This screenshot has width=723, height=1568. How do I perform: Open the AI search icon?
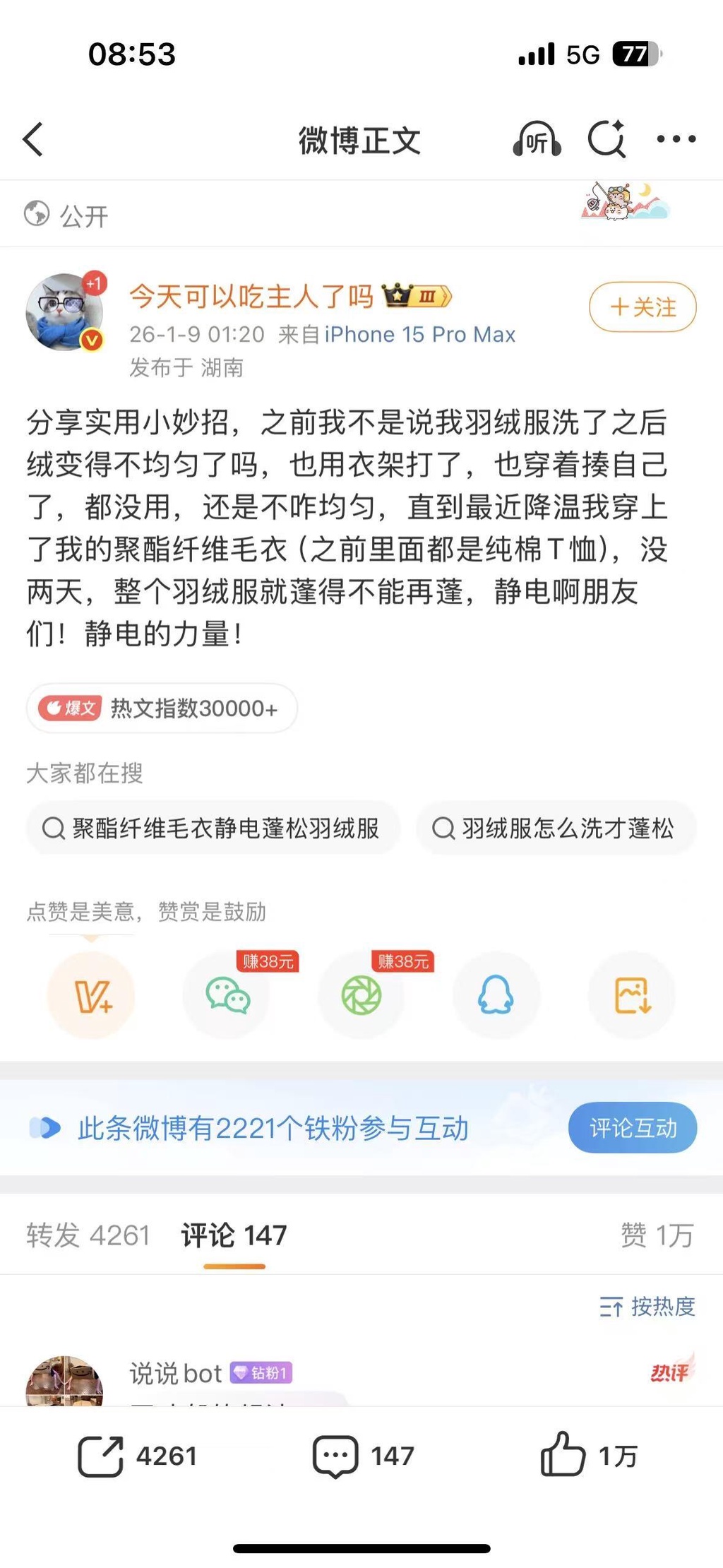(x=607, y=138)
